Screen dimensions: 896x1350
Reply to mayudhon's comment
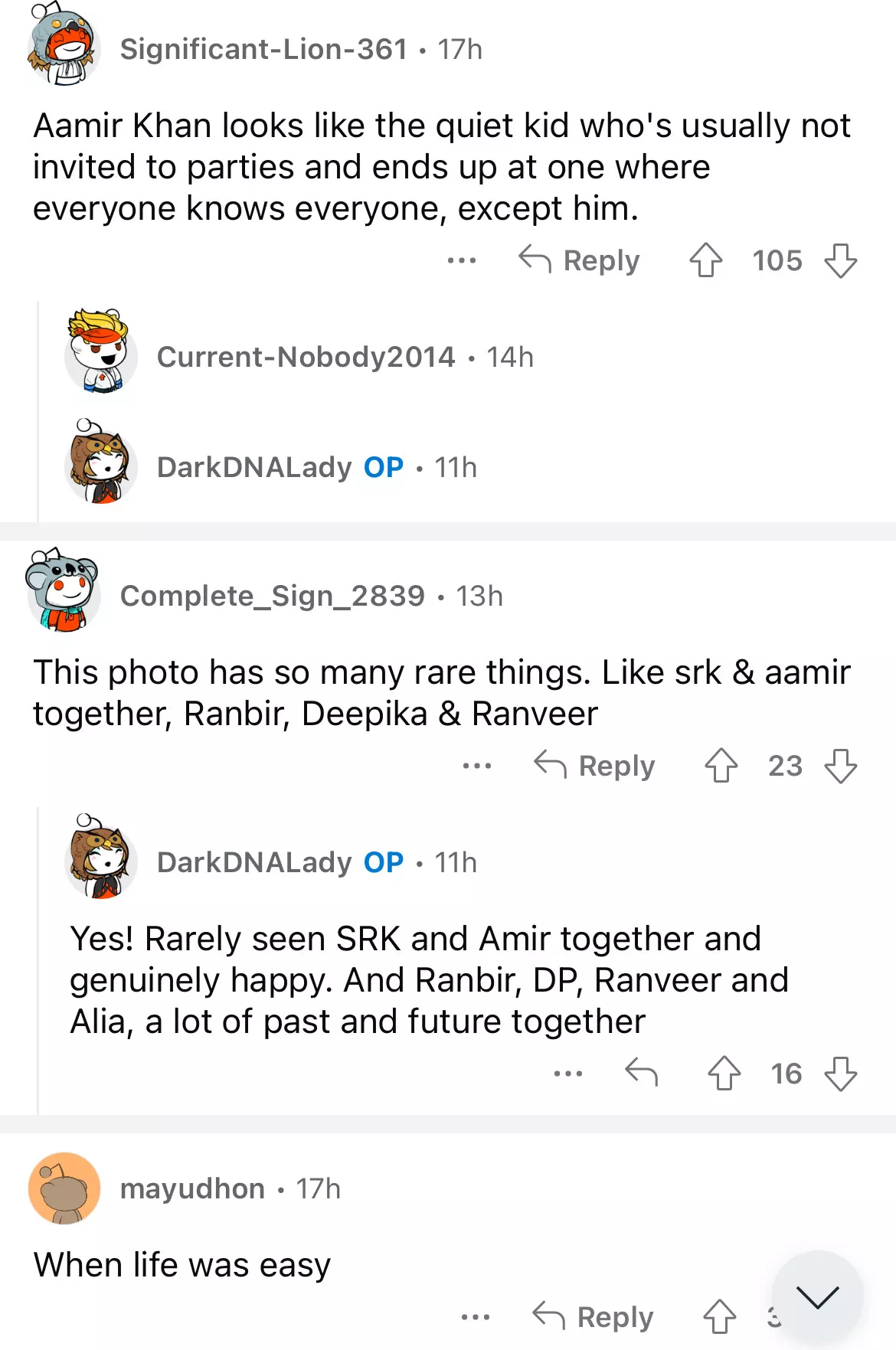(593, 1317)
